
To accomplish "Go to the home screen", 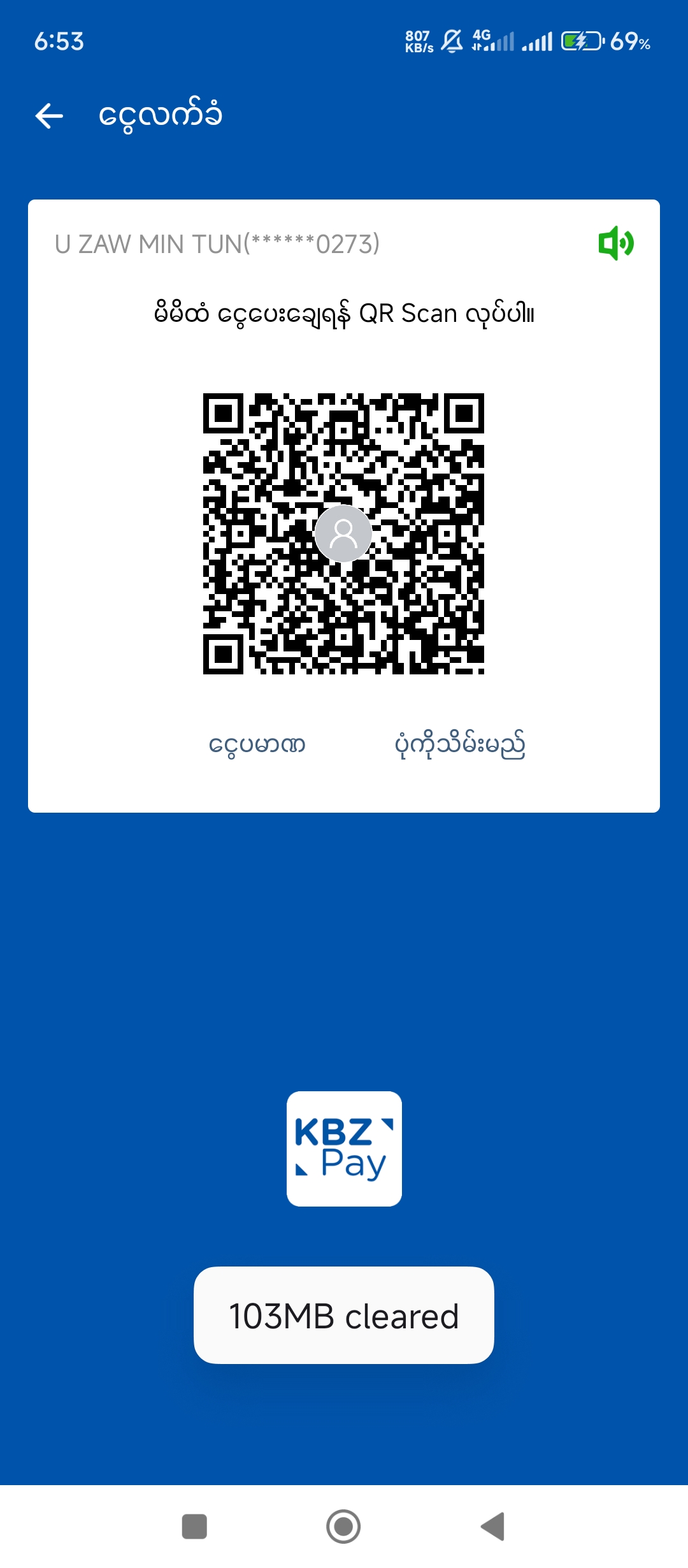I will pyautogui.click(x=343, y=1527).
